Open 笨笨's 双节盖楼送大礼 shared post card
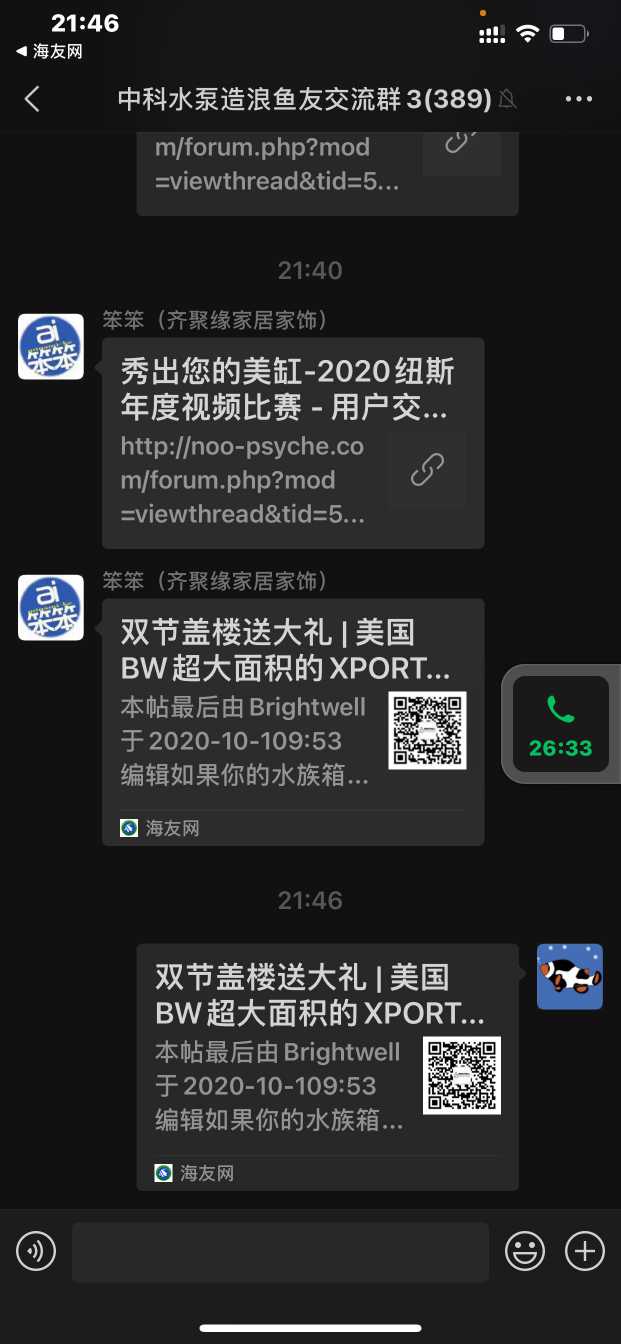The width and height of the screenshot is (621, 1344). 292,721
